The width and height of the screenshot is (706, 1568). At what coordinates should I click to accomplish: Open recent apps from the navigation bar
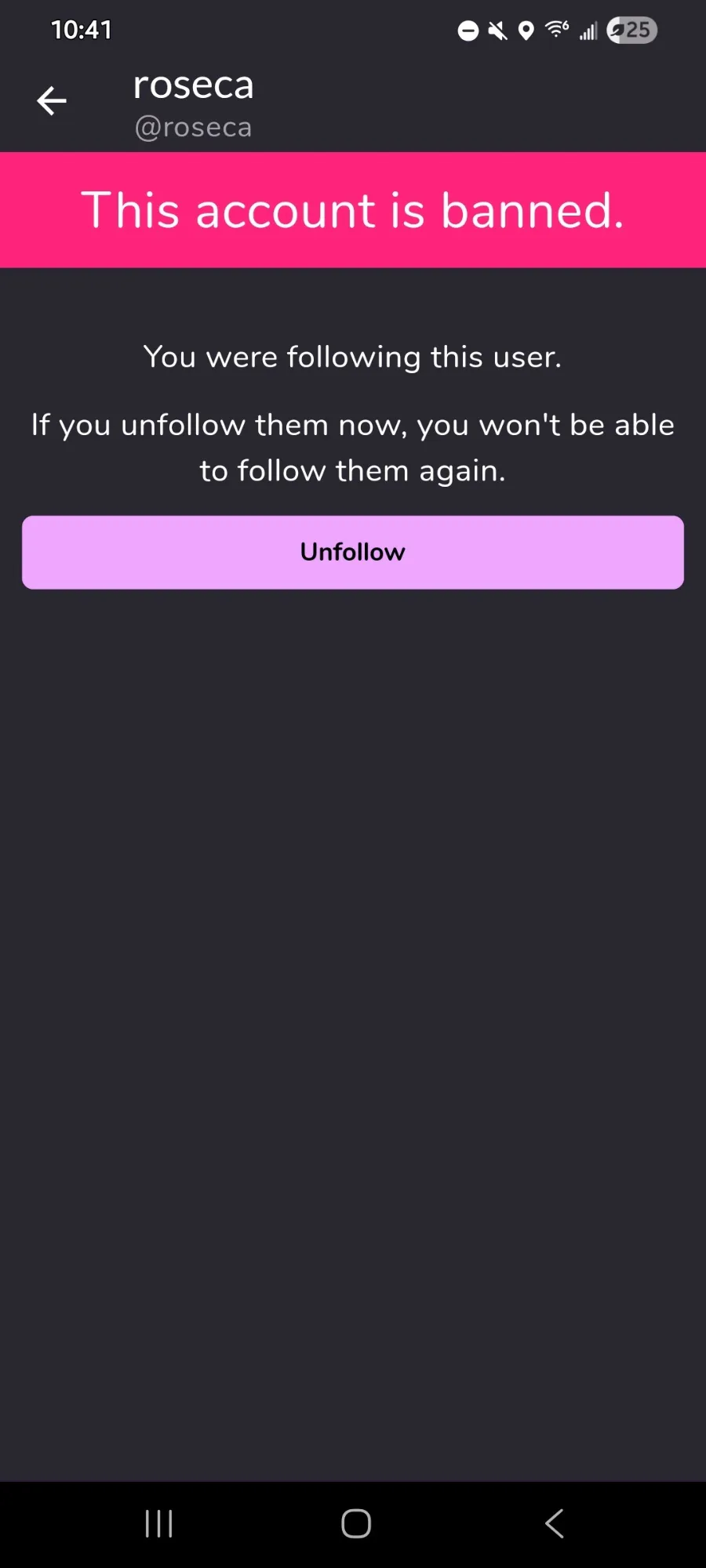159,1524
